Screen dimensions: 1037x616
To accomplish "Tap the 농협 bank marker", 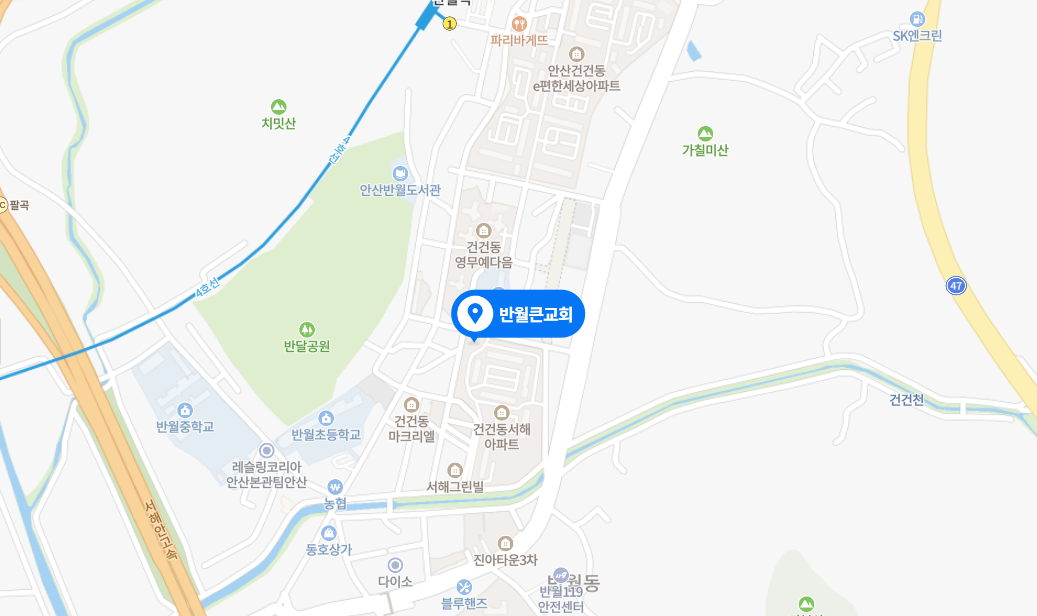I will [x=335, y=488].
